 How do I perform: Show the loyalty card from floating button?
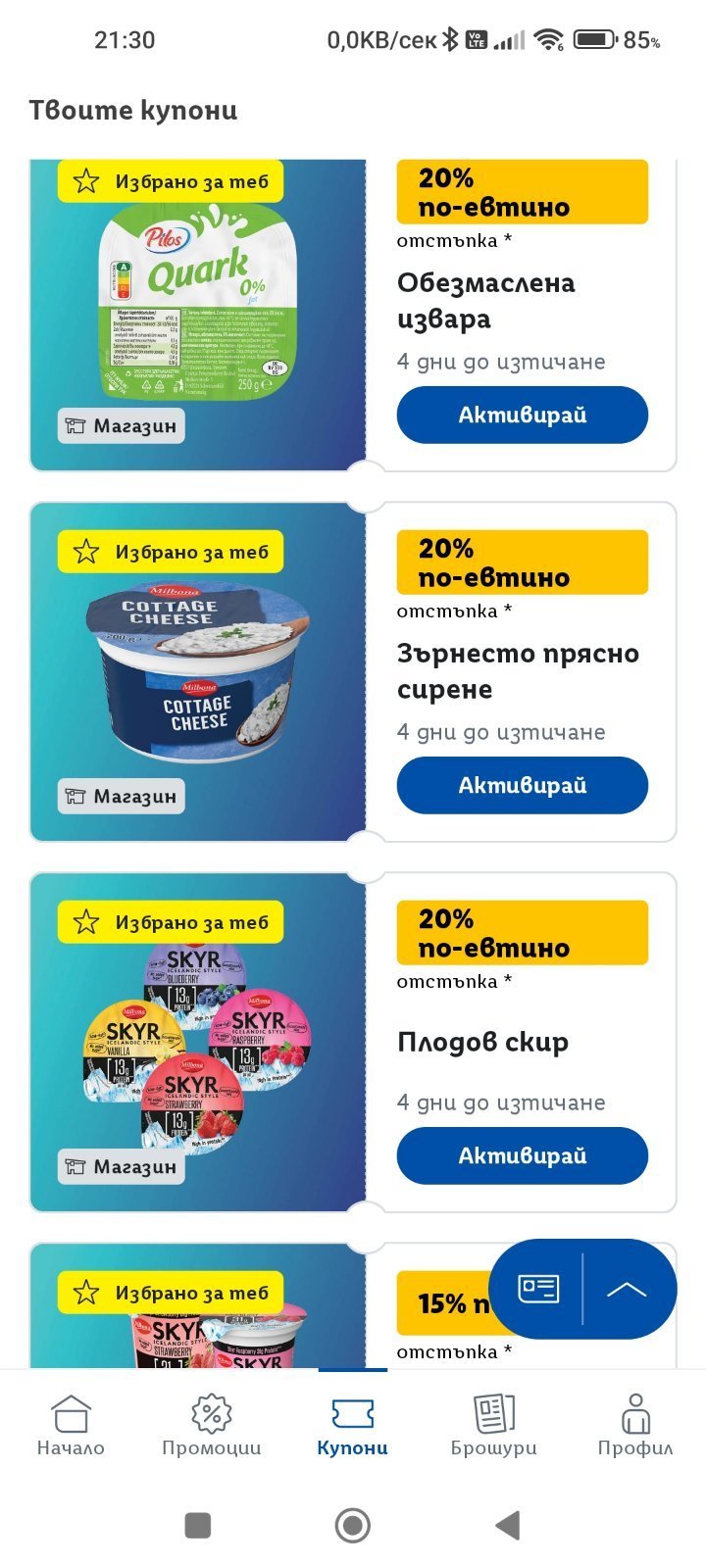click(538, 1289)
